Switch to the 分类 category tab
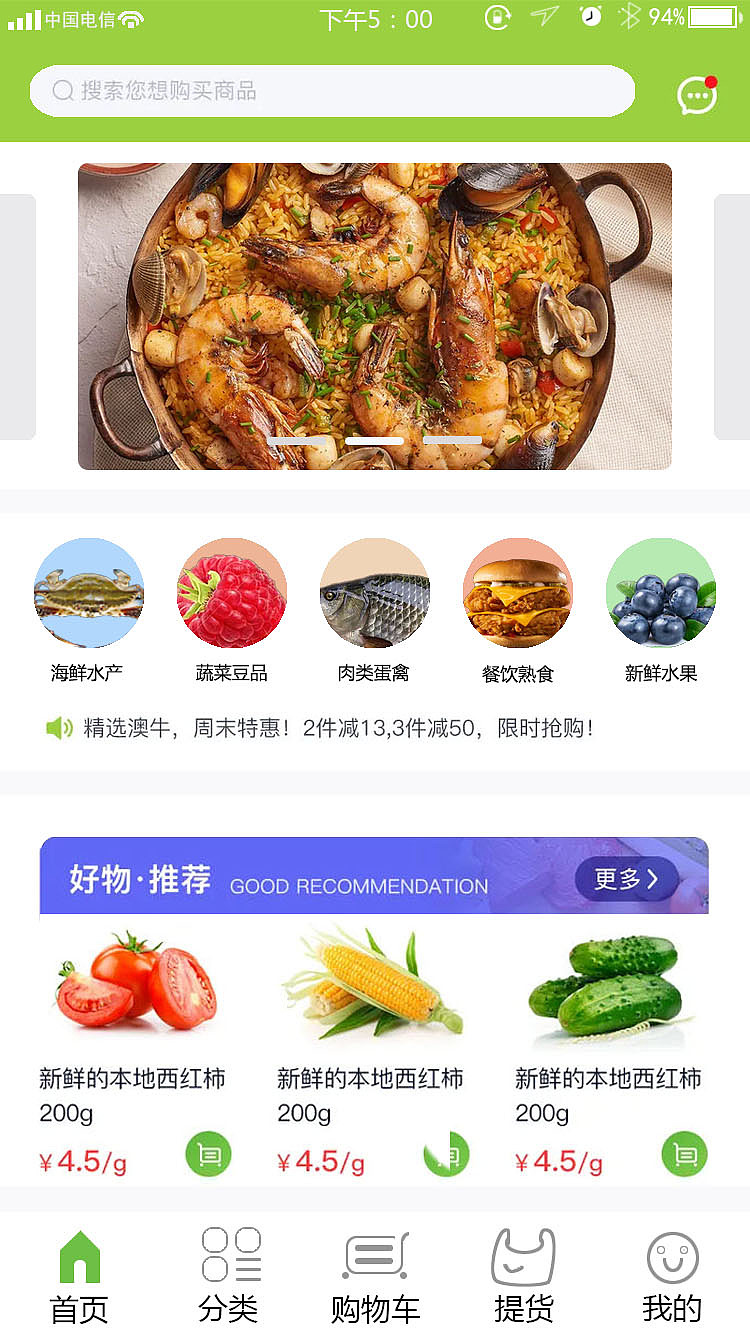This screenshot has width=750, height=1334. [226, 1270]
